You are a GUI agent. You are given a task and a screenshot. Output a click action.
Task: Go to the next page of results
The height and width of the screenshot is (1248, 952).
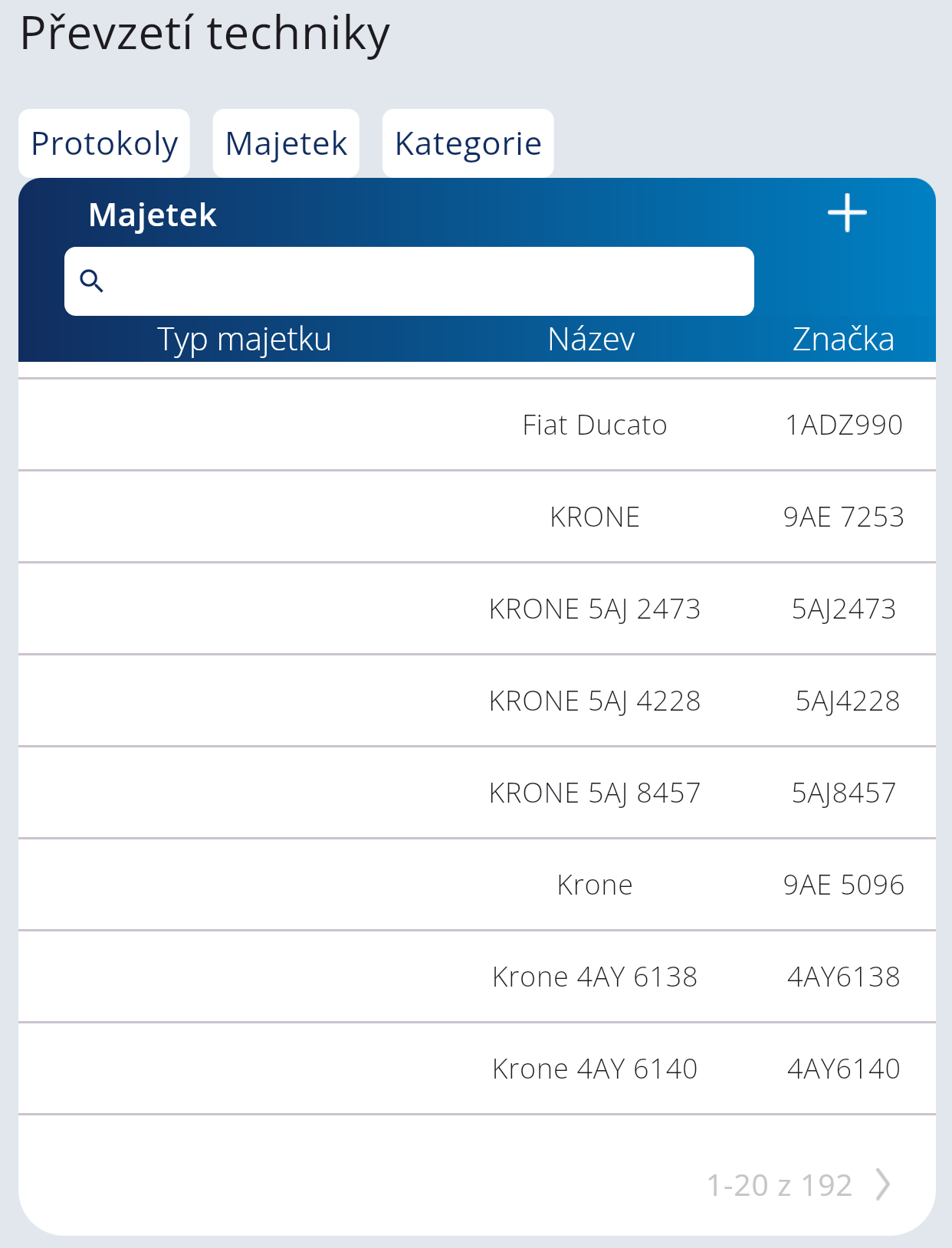click(x=883, y=1184)
